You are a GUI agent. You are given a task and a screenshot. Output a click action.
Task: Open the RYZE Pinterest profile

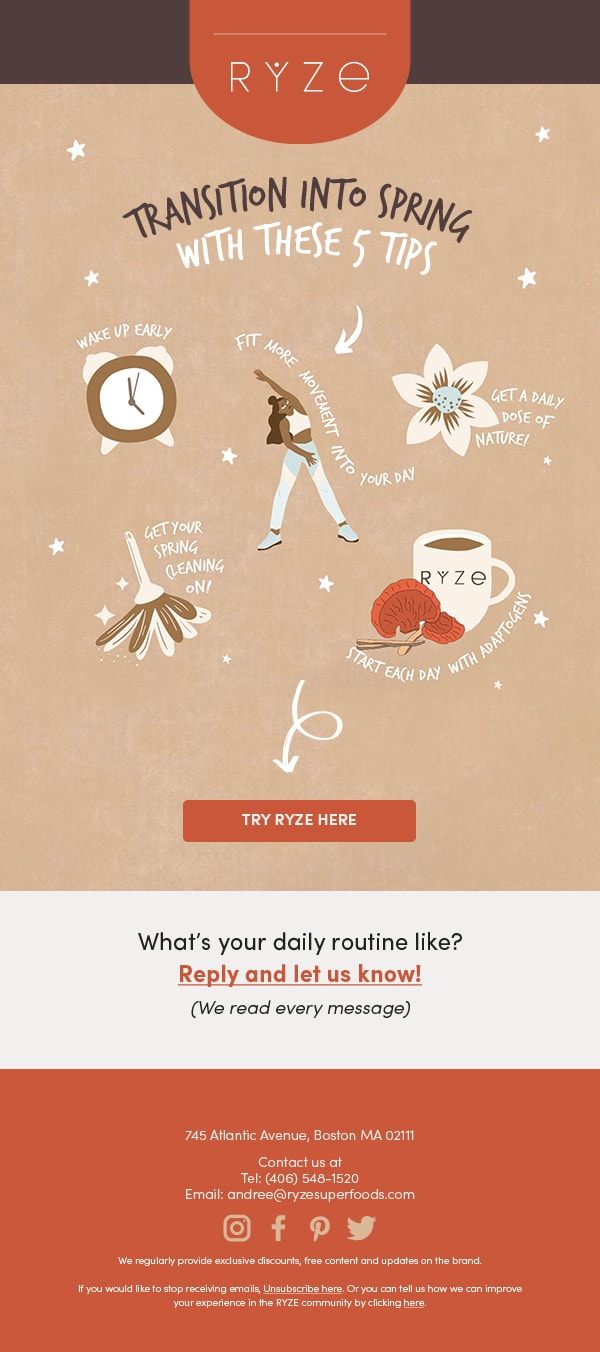point(320,1228)
